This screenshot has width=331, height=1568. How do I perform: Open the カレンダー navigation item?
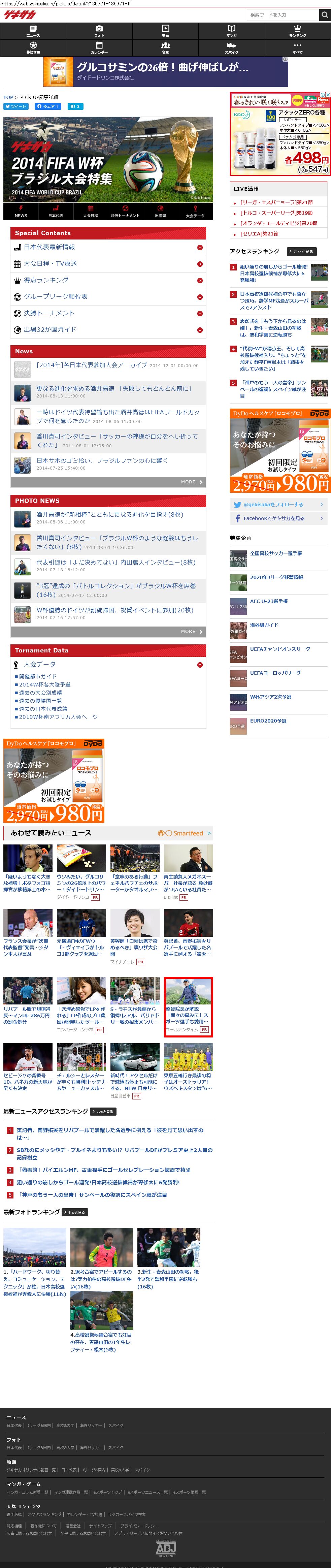99,48
